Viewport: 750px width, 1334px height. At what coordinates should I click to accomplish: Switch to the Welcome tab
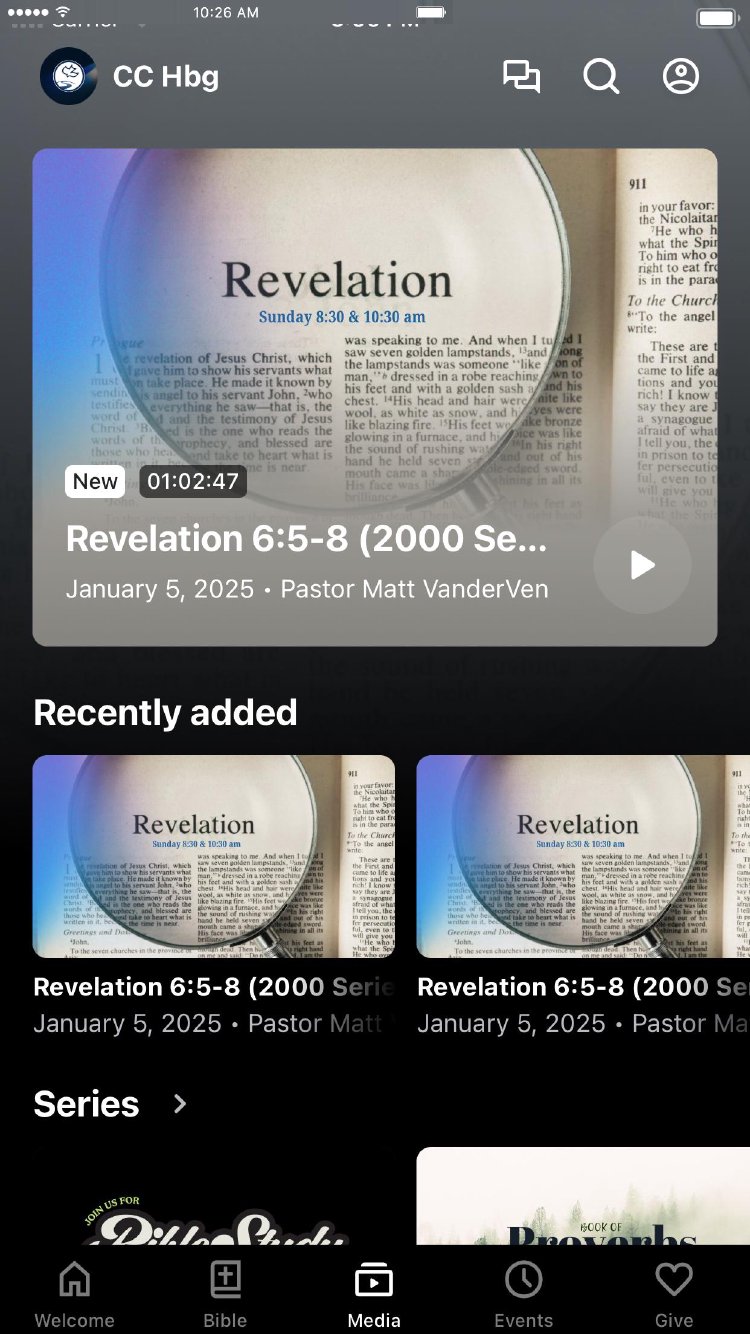pyautogui.click(x=75, y=1294)
